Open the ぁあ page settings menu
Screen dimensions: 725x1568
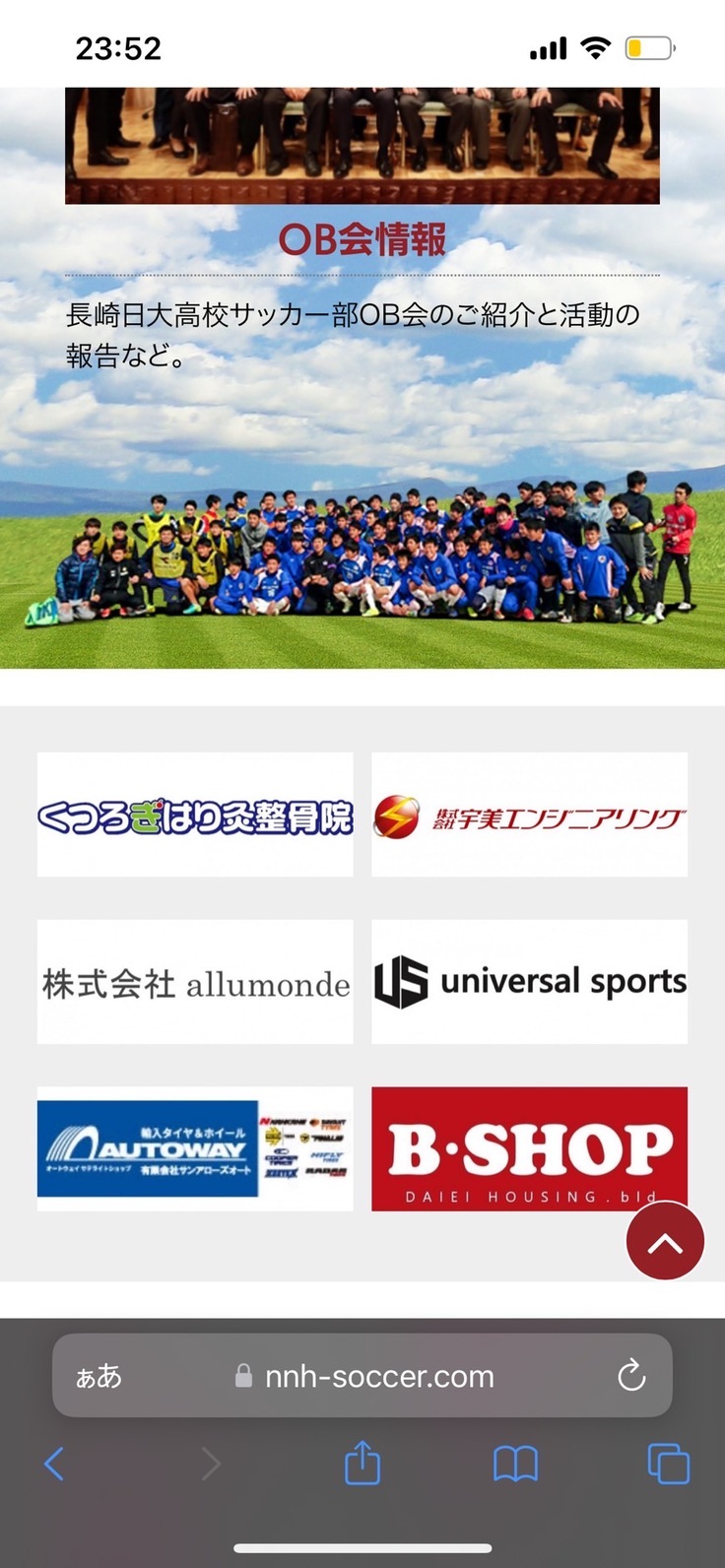[99, 1376]
